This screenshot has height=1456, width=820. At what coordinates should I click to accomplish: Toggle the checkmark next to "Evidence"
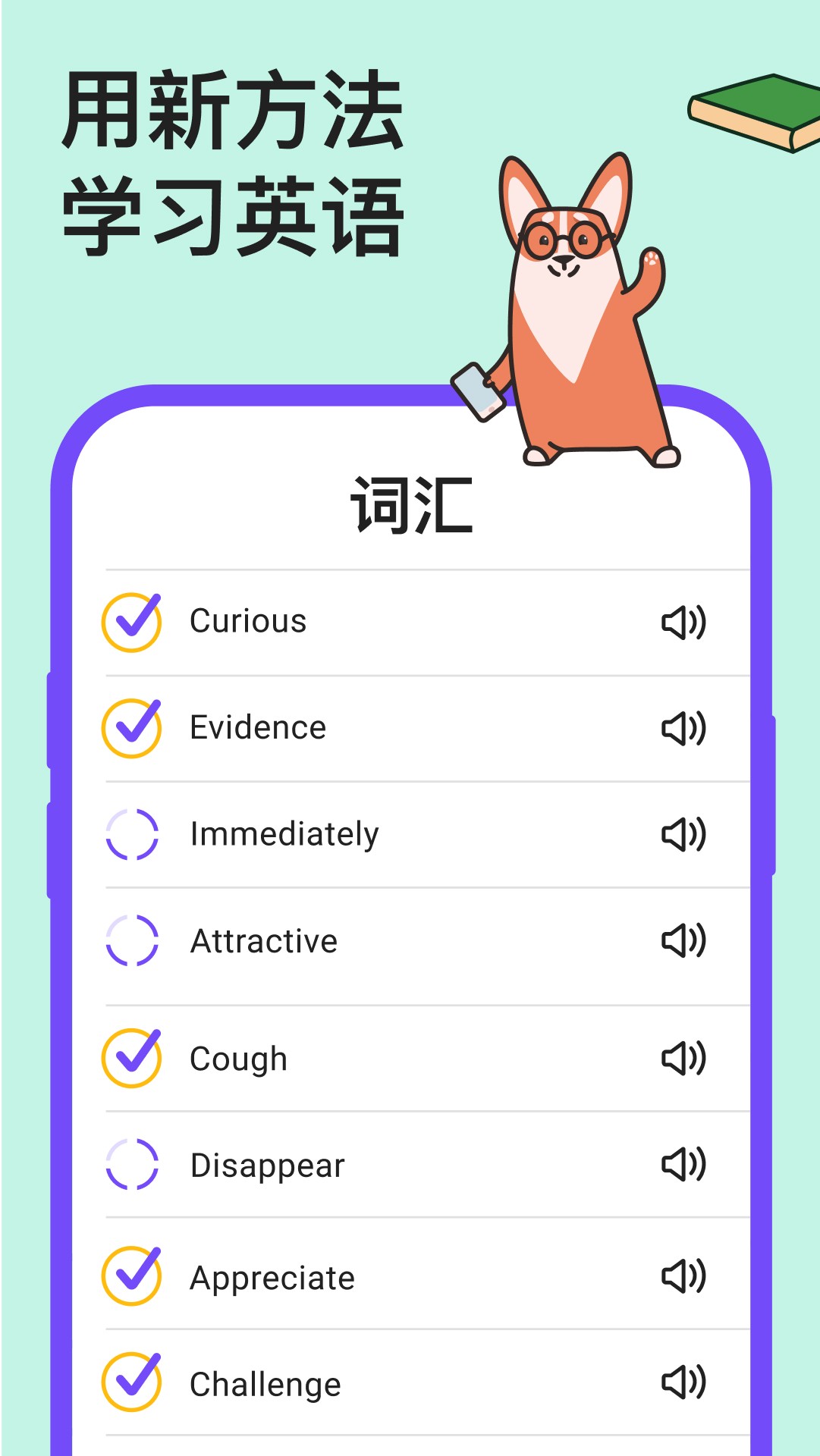point(135,728)
